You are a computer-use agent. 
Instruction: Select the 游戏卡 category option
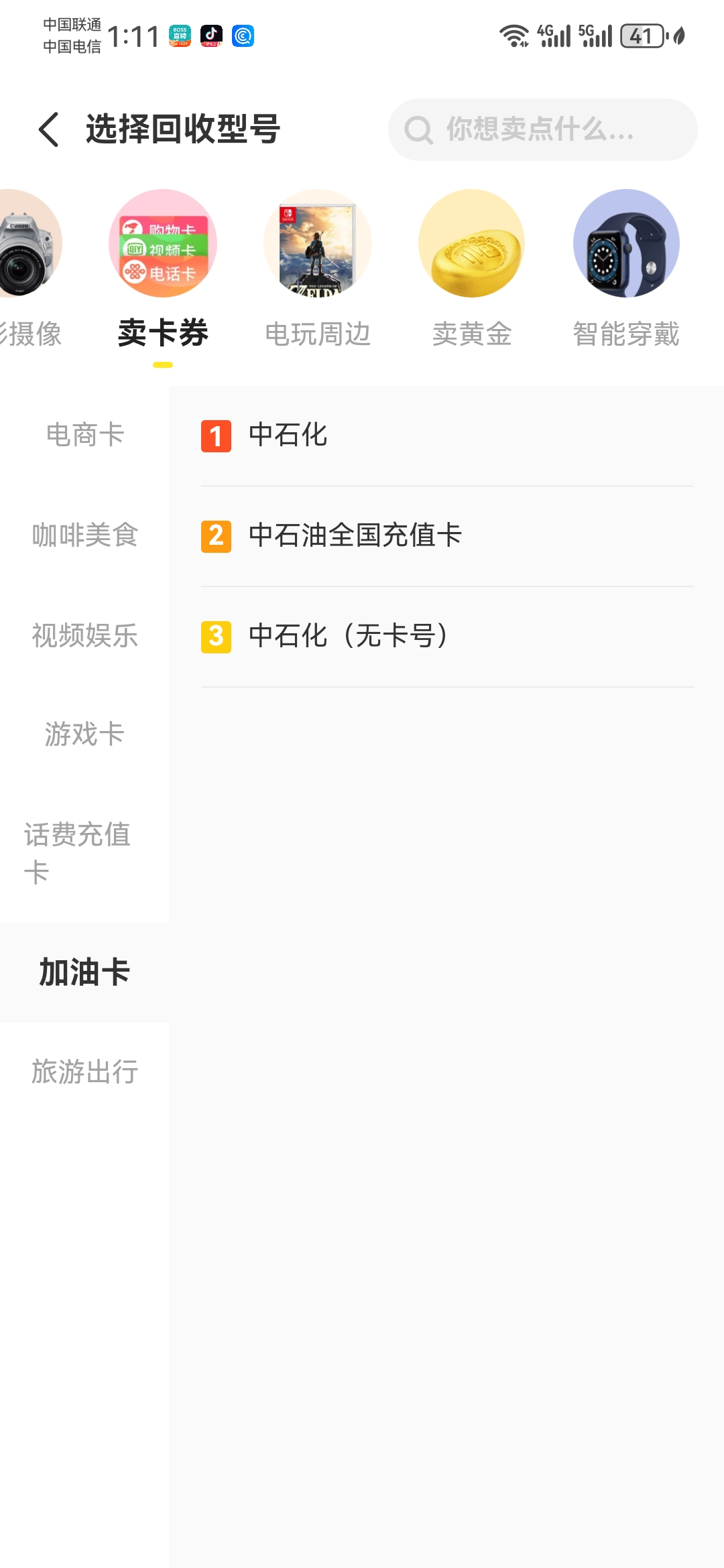click(83, 734)
